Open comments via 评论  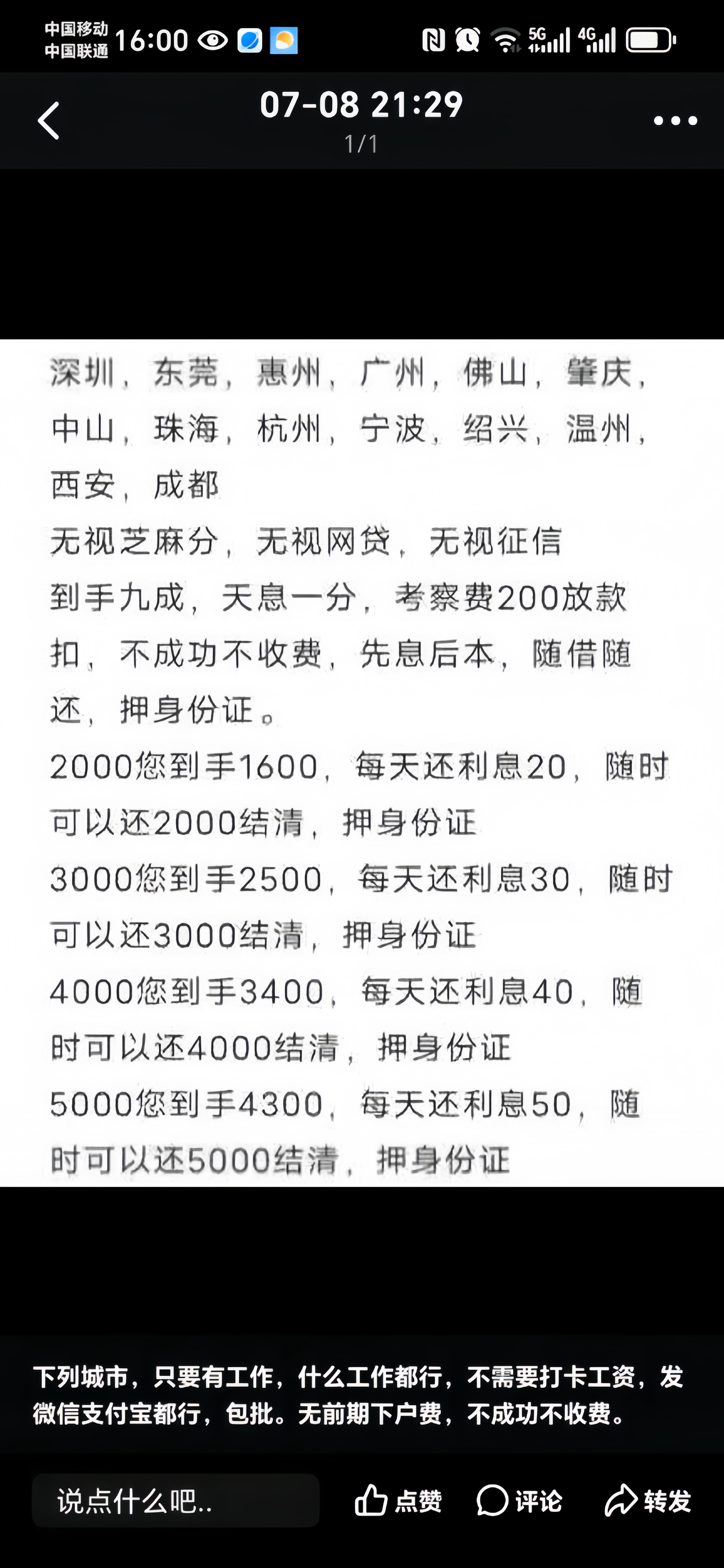pyautogui.click(x=519, y=1500)
